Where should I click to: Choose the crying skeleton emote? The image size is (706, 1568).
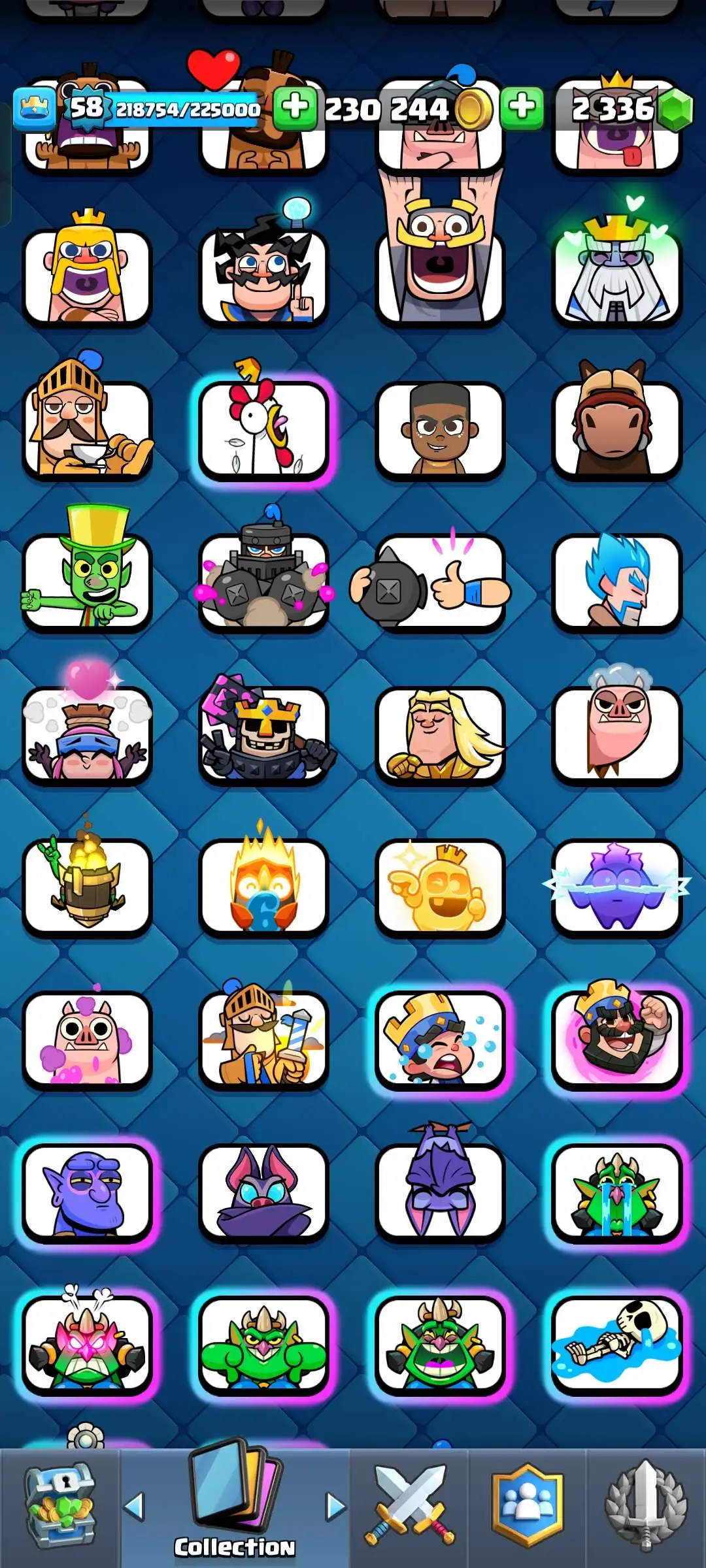(616, 1345)
